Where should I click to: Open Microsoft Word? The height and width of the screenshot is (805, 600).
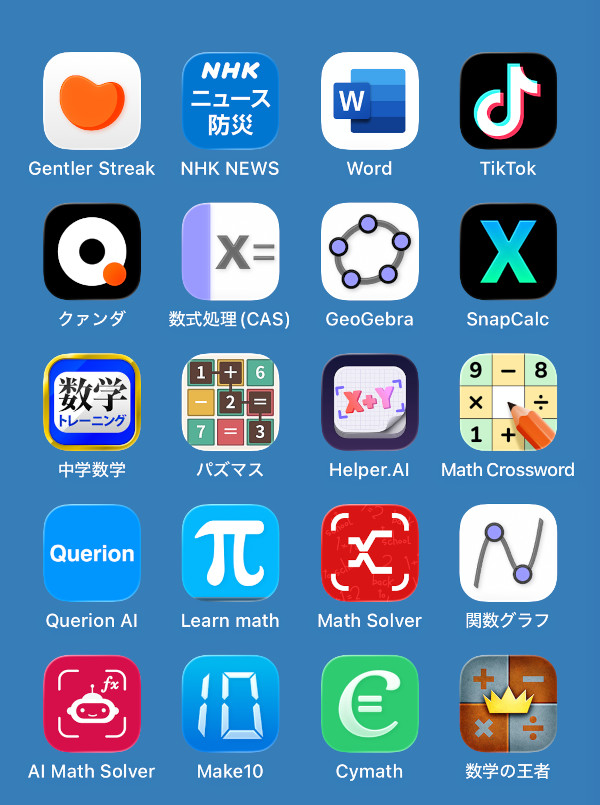click(x=369, y=101)
